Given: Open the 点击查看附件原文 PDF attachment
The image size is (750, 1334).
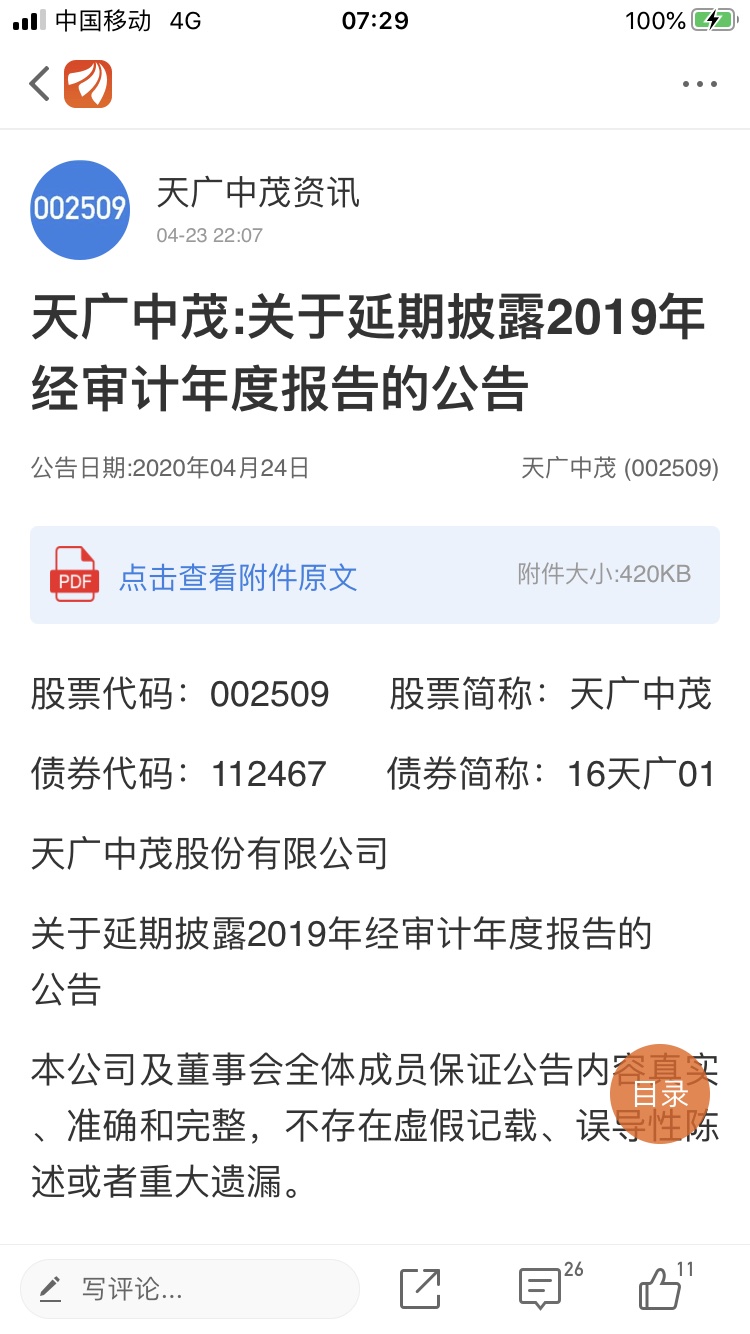Looking at the screenshot, I should (x=375, y=575).
